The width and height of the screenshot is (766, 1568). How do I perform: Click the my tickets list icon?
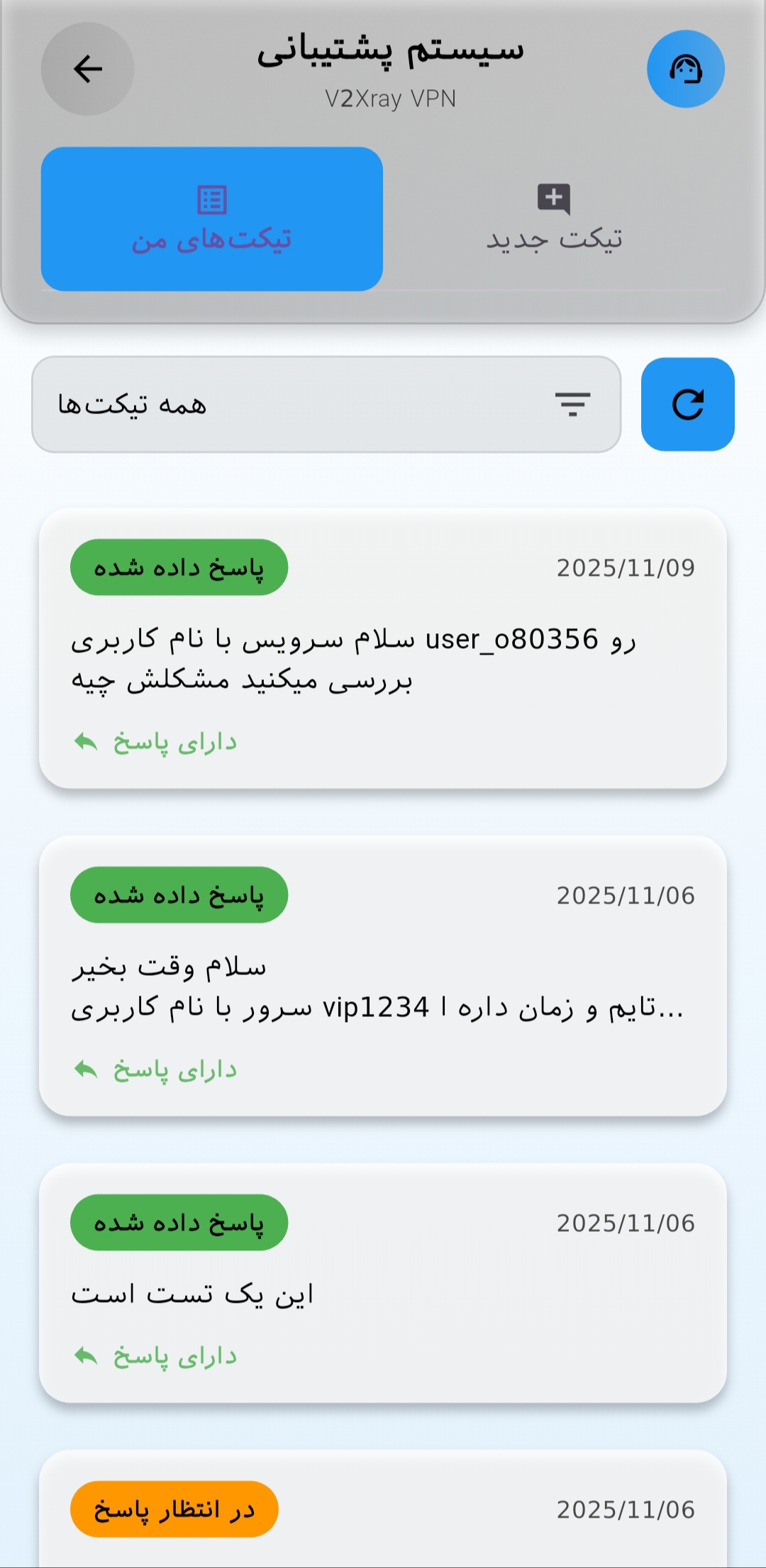pyautogui.click(x=212, y=199)
